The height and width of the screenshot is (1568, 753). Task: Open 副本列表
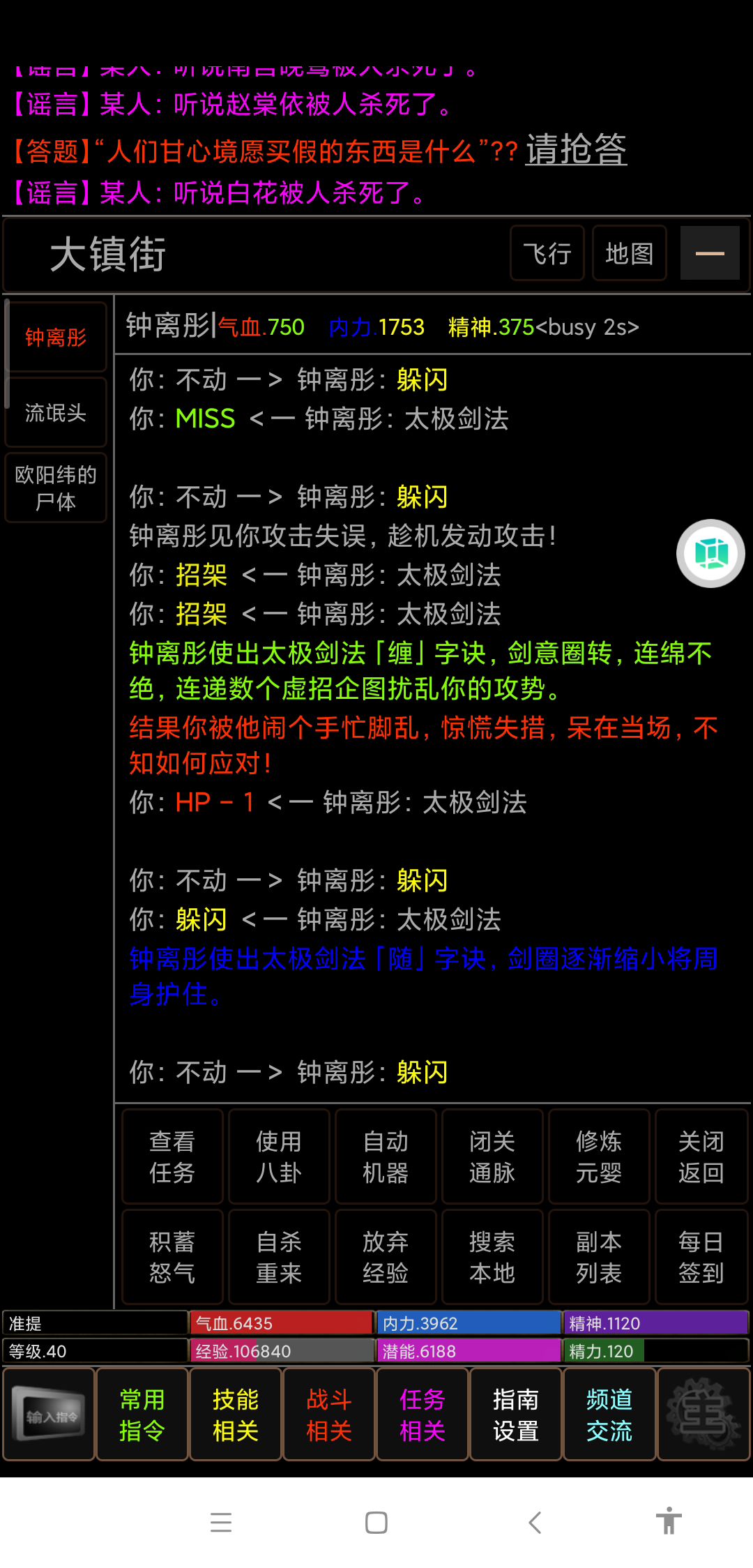pyautogui.click(x=599, y=1257)
